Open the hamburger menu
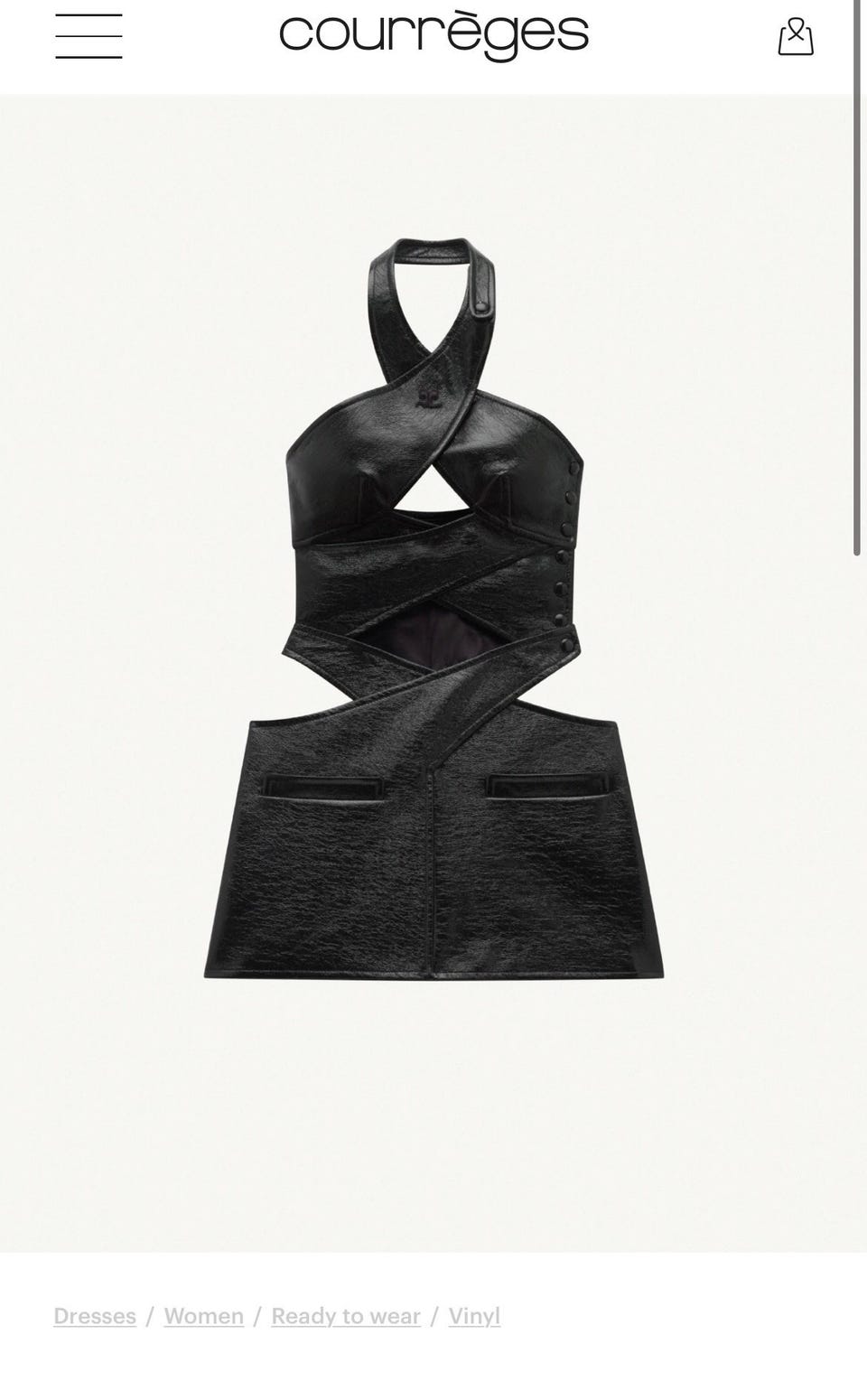This screenshot has height=1400, width=867. [x=89, y=36]
